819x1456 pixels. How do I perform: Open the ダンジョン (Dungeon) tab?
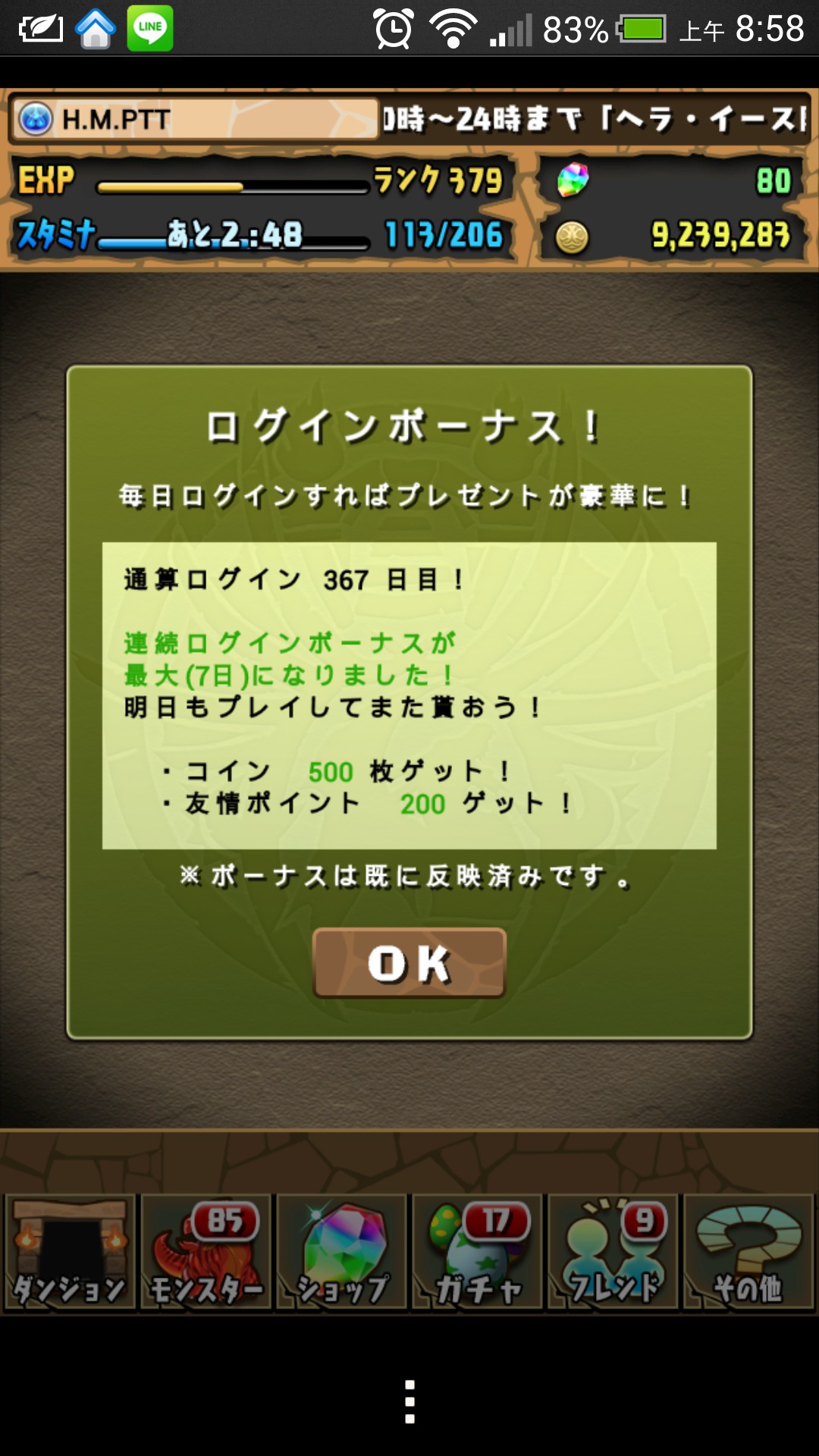[70, 1252]
